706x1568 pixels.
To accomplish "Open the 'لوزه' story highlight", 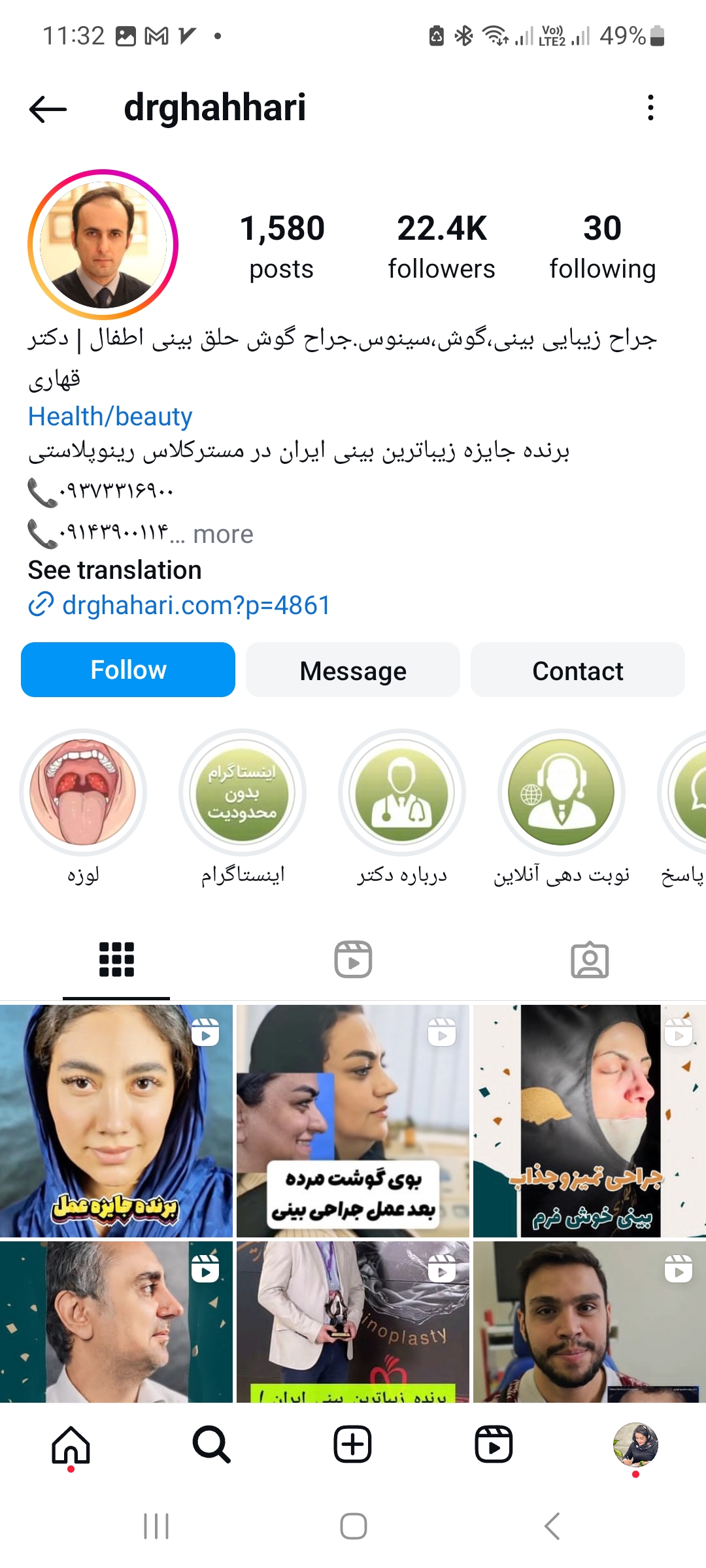I will click(84, 792).
